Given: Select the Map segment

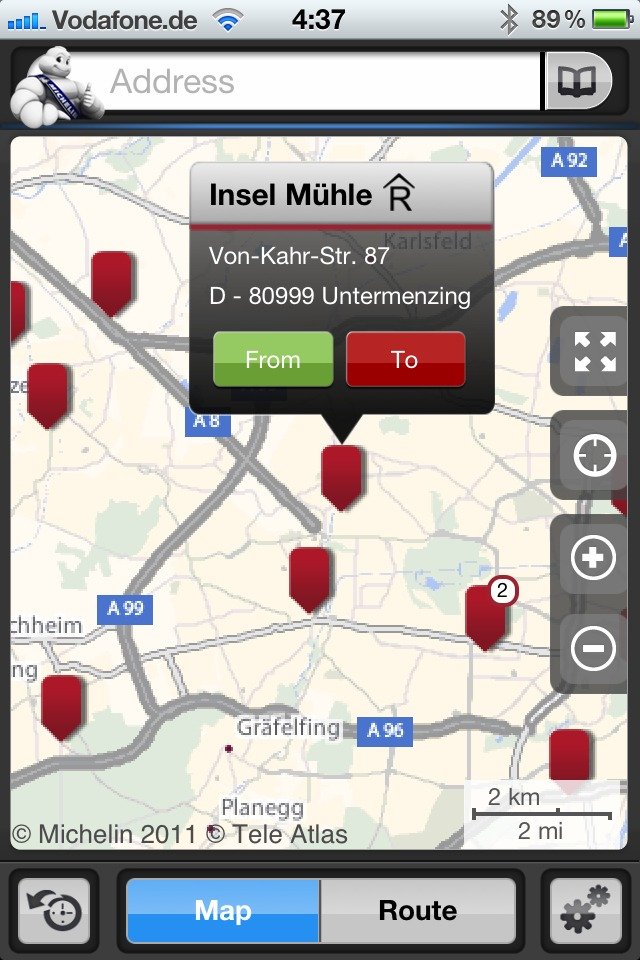Looking at the screenshot, I should 223,910.
